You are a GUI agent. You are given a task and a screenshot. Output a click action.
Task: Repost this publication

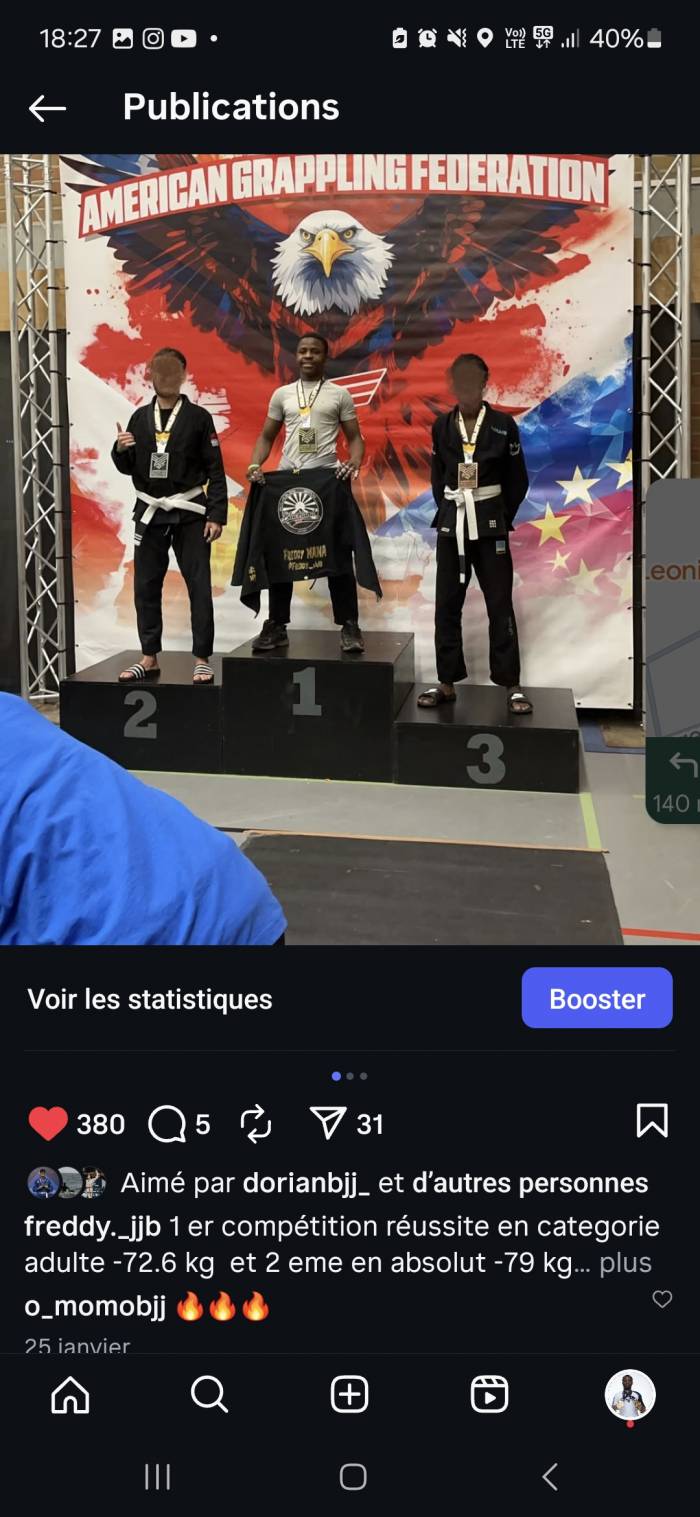[x=256, y=1124]
